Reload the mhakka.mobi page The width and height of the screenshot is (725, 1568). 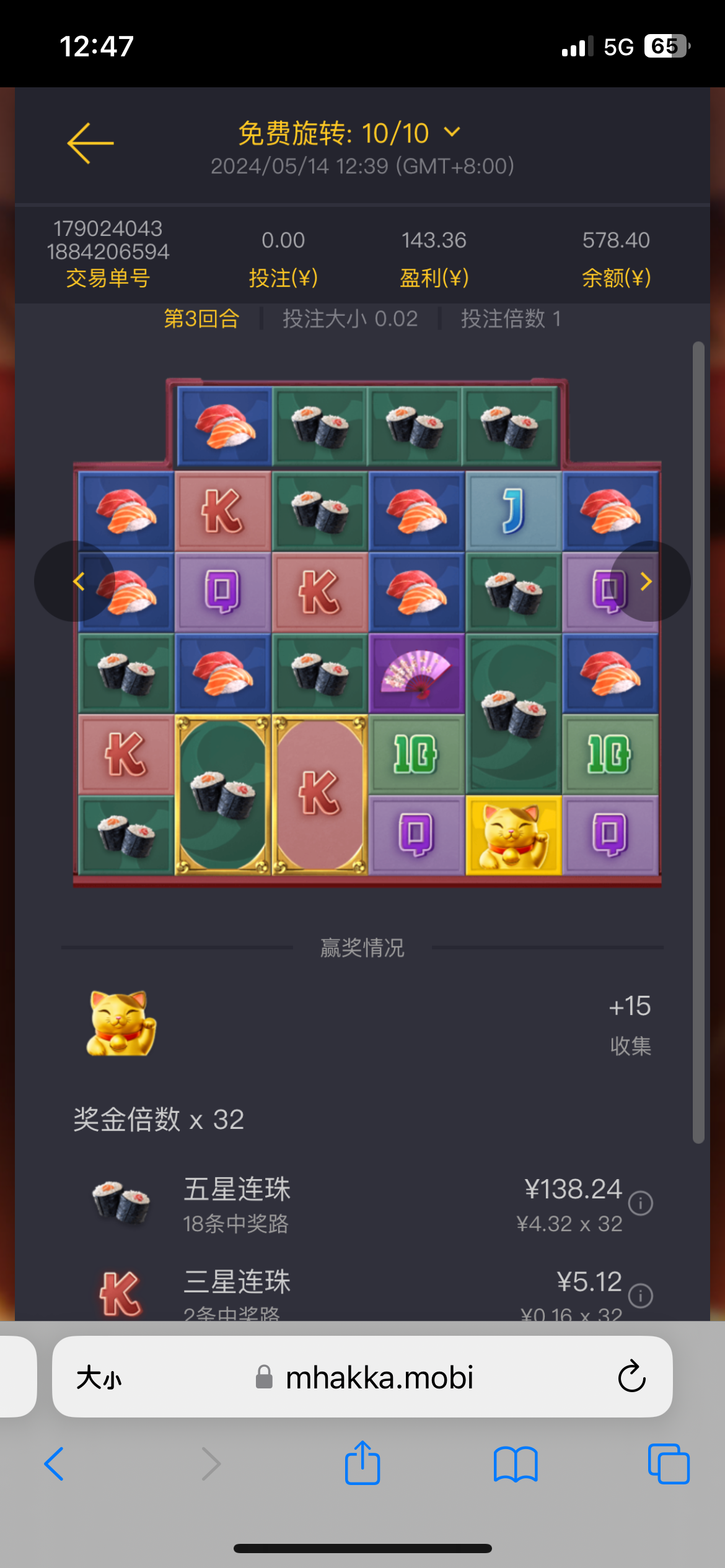(x=631, y=1377)
